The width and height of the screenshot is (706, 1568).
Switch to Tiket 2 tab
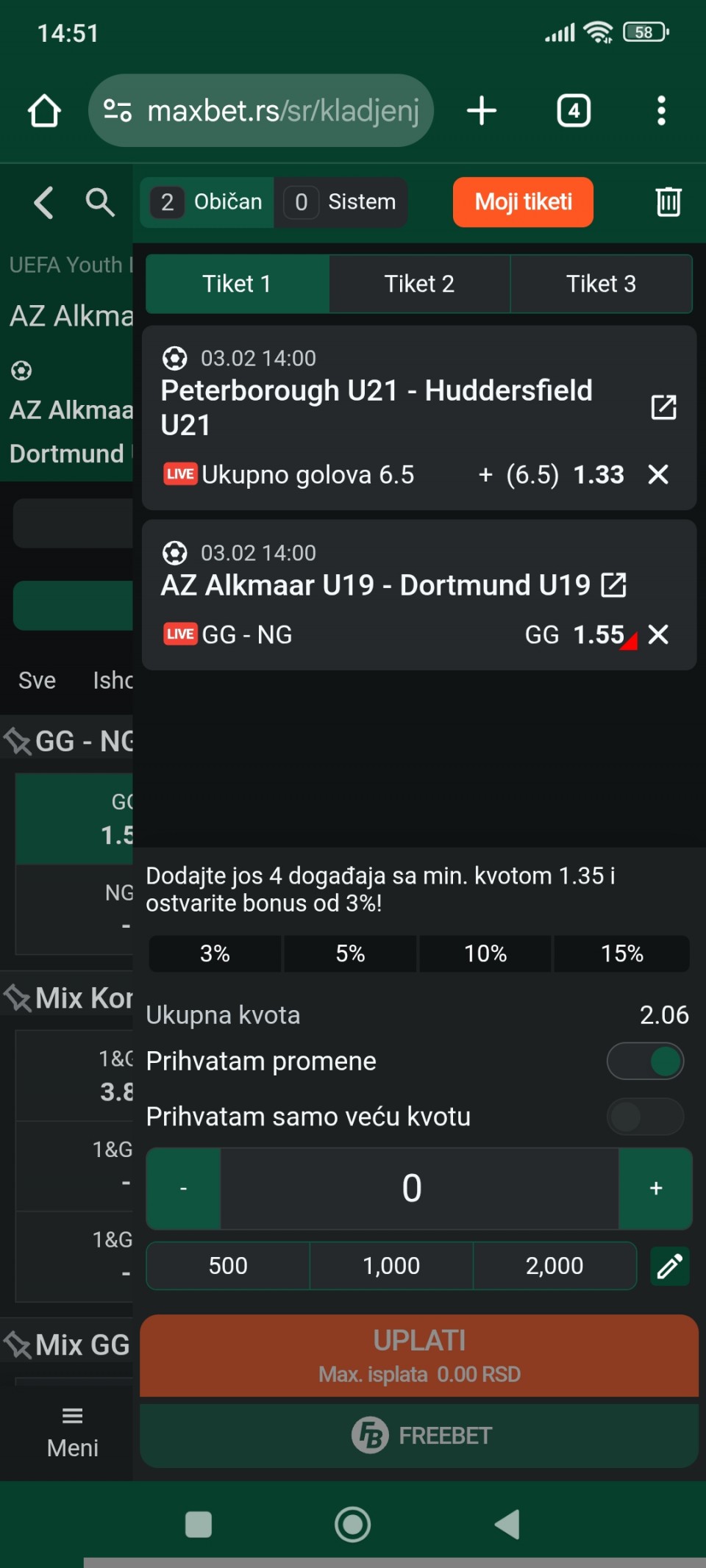pos(419,284)
